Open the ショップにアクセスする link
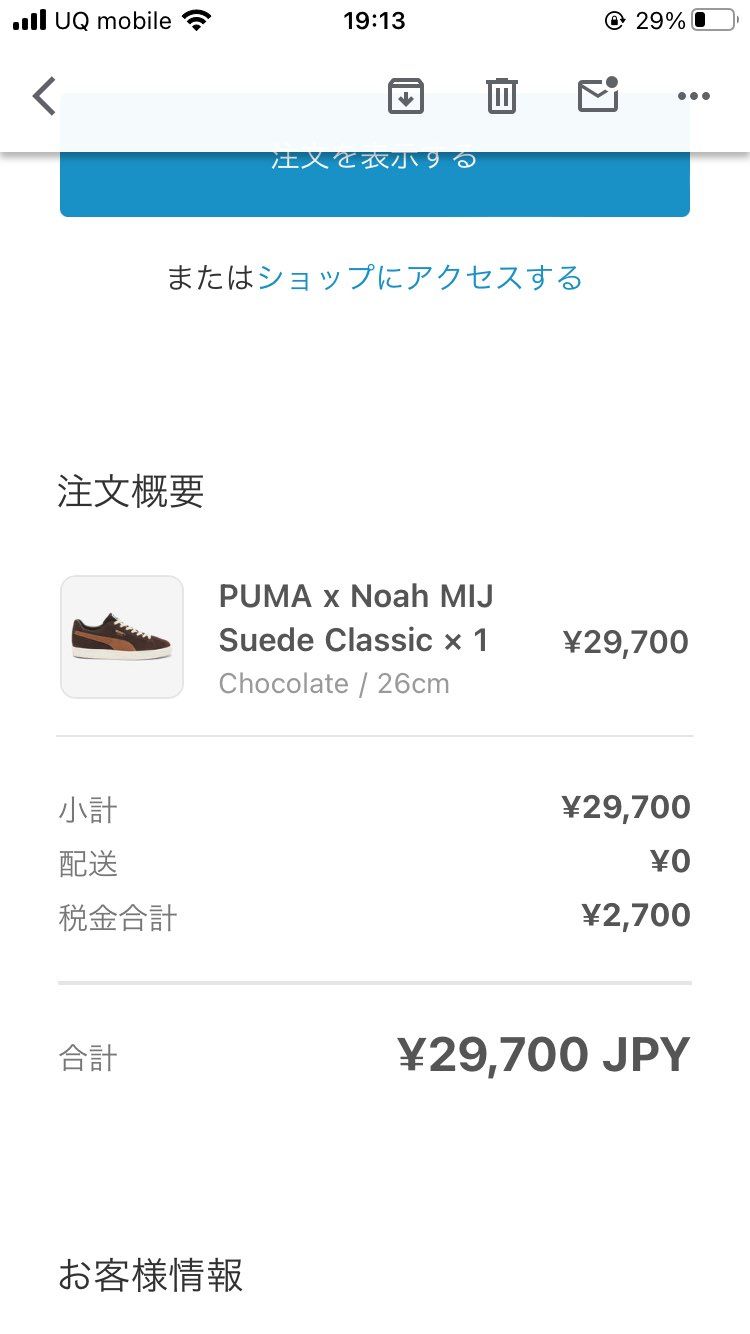This screenshot has width=750, height=1334. click(420, 280)
